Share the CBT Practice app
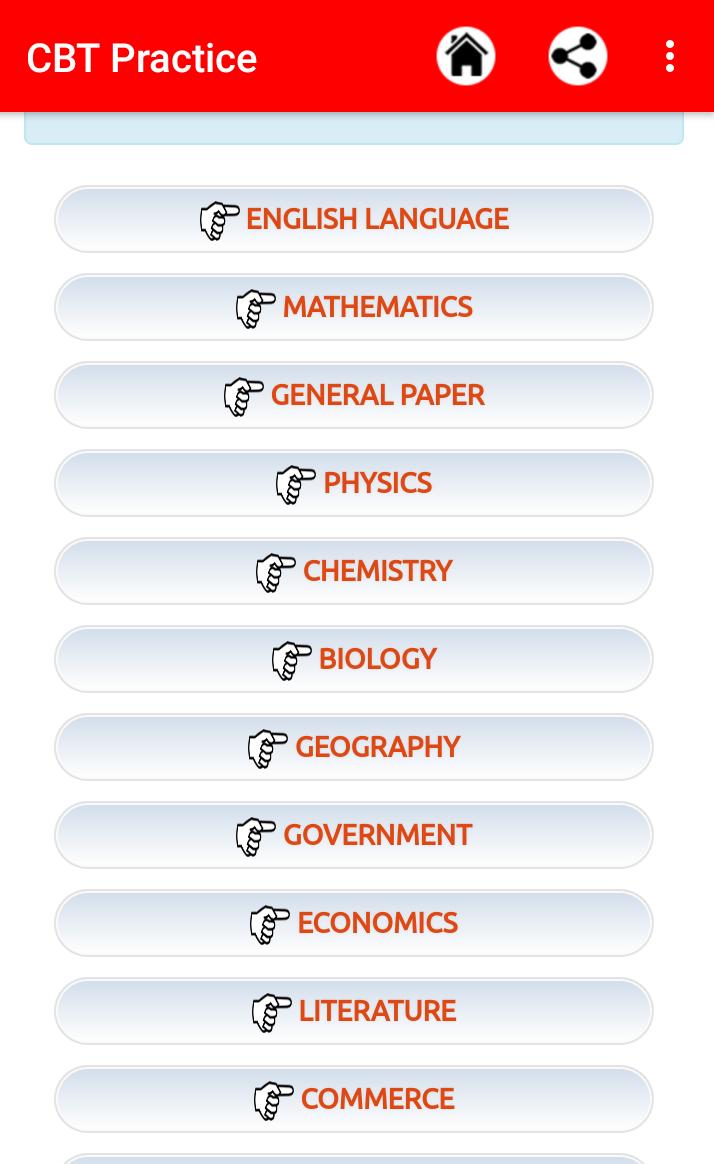The width and height of the screenshot is (714, 1164). pyautogui.click(x=578, y=56)
